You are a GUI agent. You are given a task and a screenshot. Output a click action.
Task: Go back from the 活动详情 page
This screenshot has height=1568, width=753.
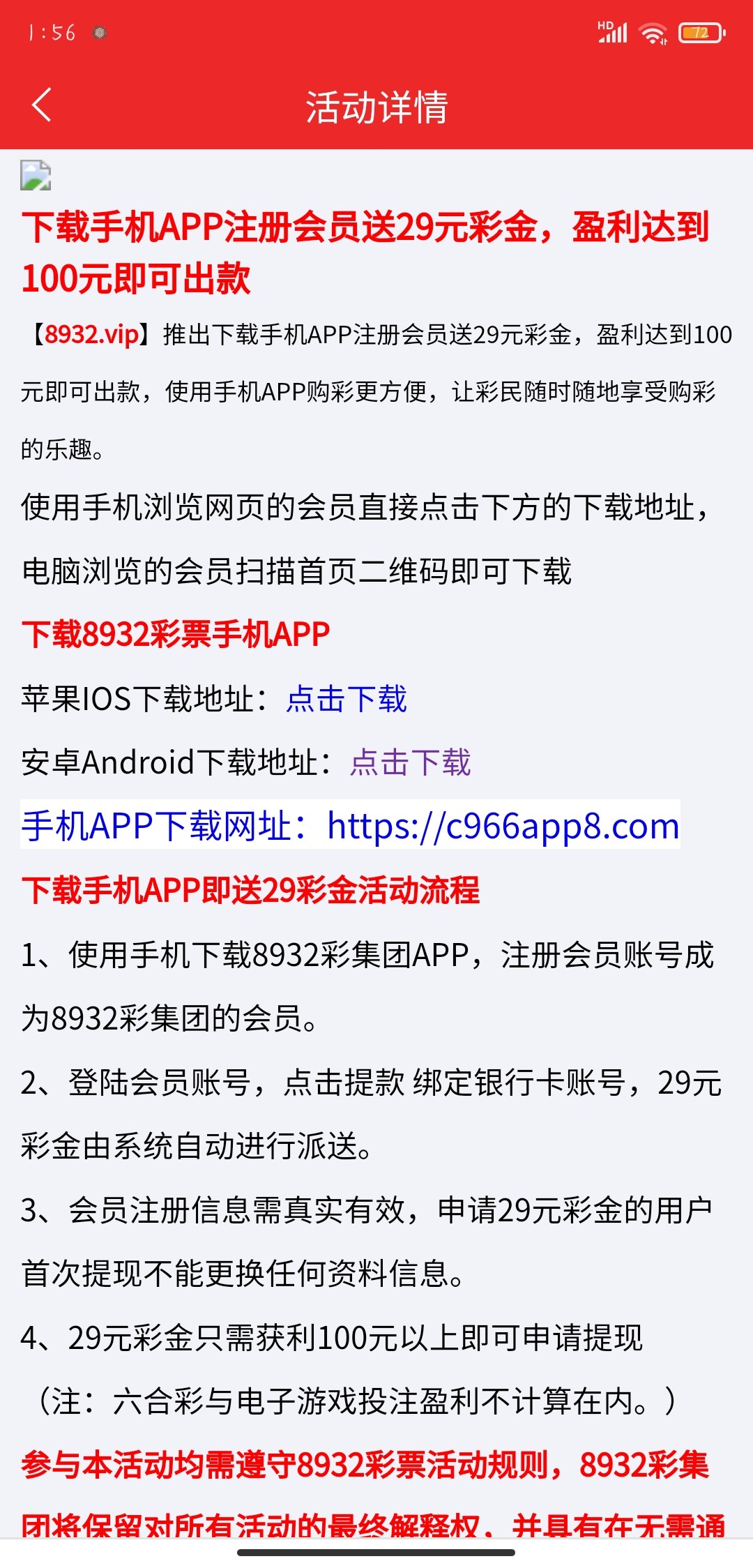coord(42,106)
